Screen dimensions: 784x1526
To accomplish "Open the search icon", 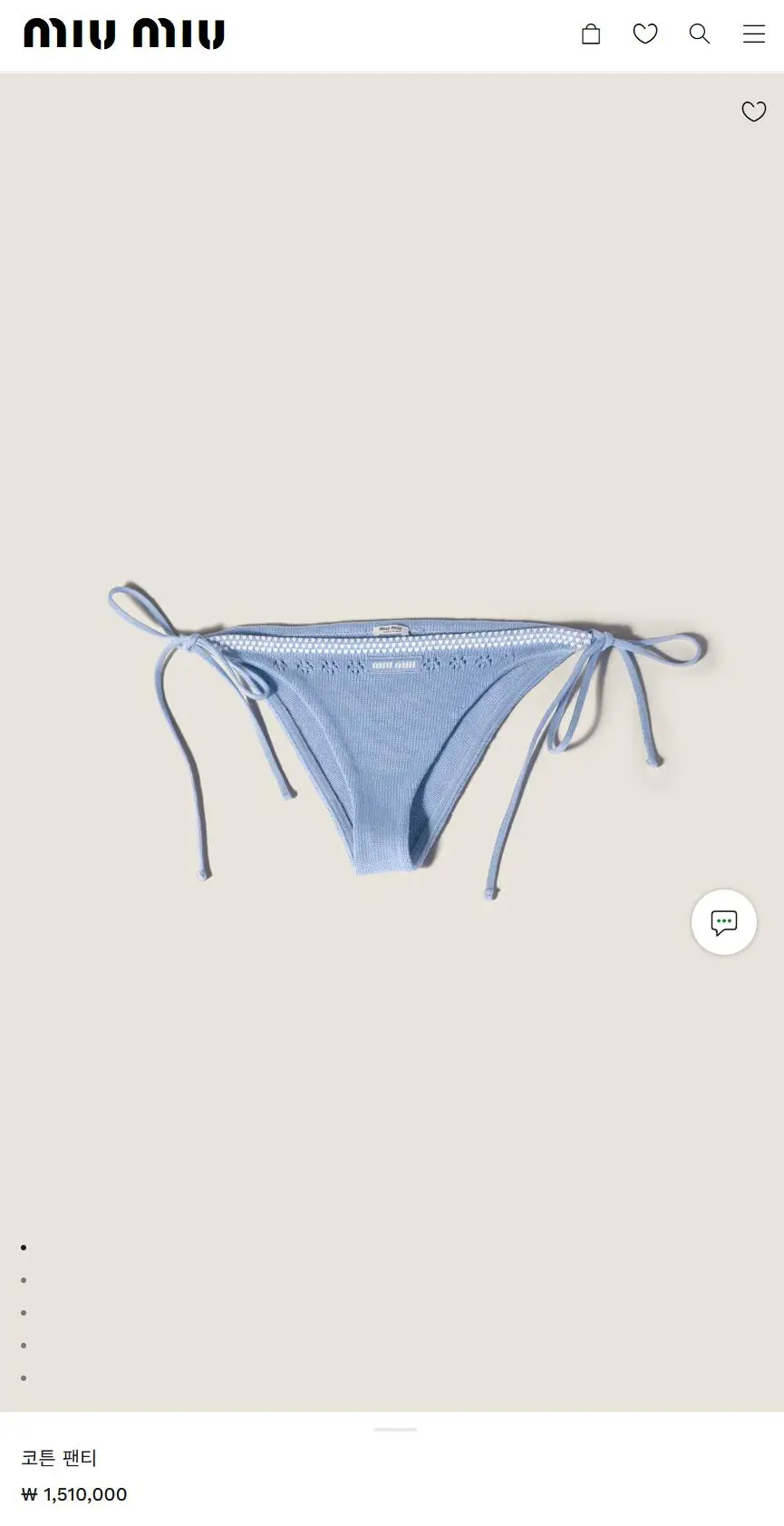I will coord(700,34).
